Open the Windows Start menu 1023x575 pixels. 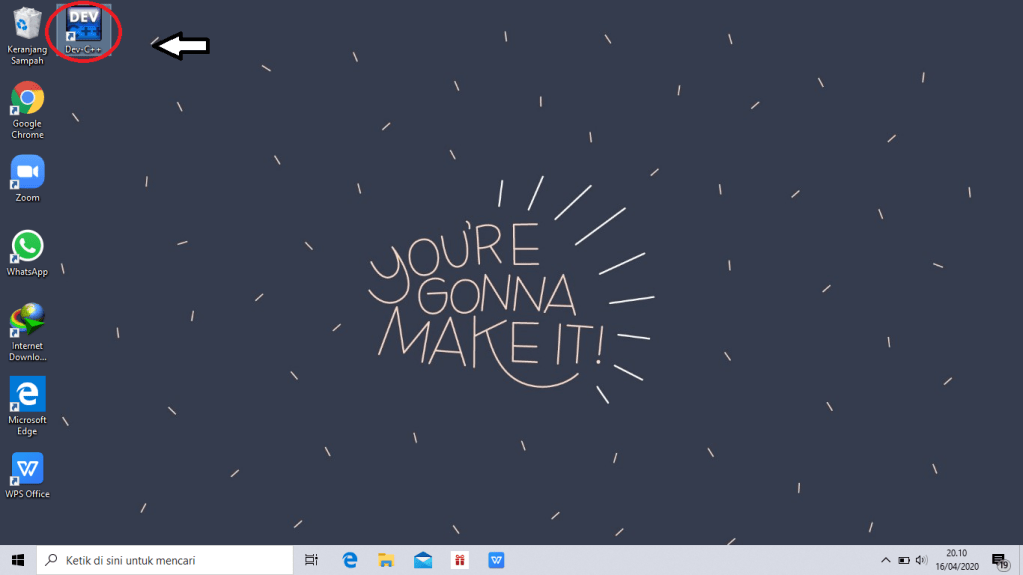[x=18, y=560]
